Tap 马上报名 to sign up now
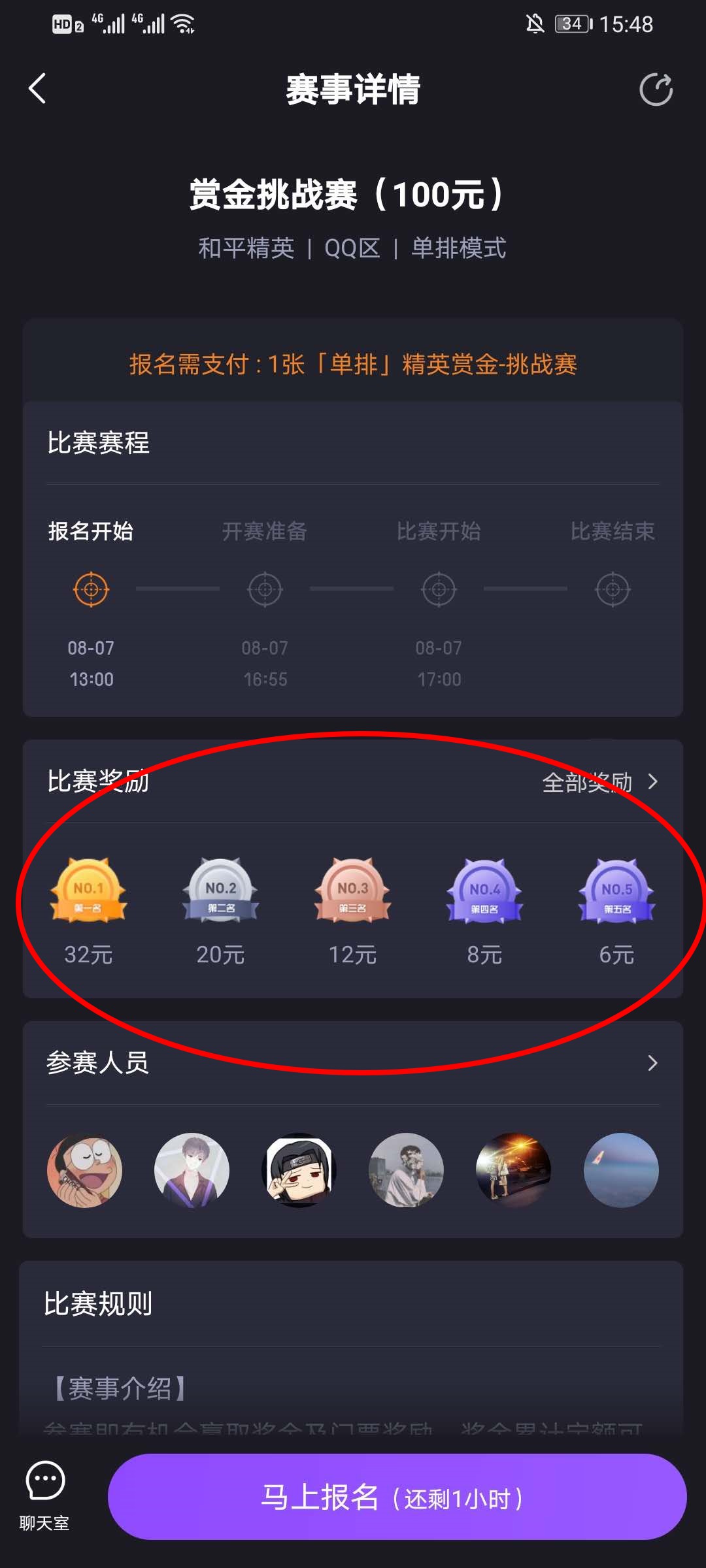 [397, 1497]
